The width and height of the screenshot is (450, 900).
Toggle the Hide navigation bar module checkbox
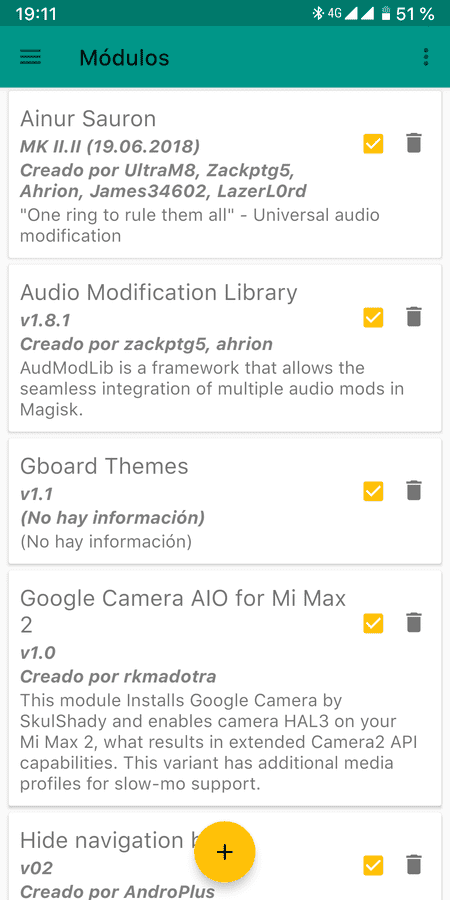[373, 865]
